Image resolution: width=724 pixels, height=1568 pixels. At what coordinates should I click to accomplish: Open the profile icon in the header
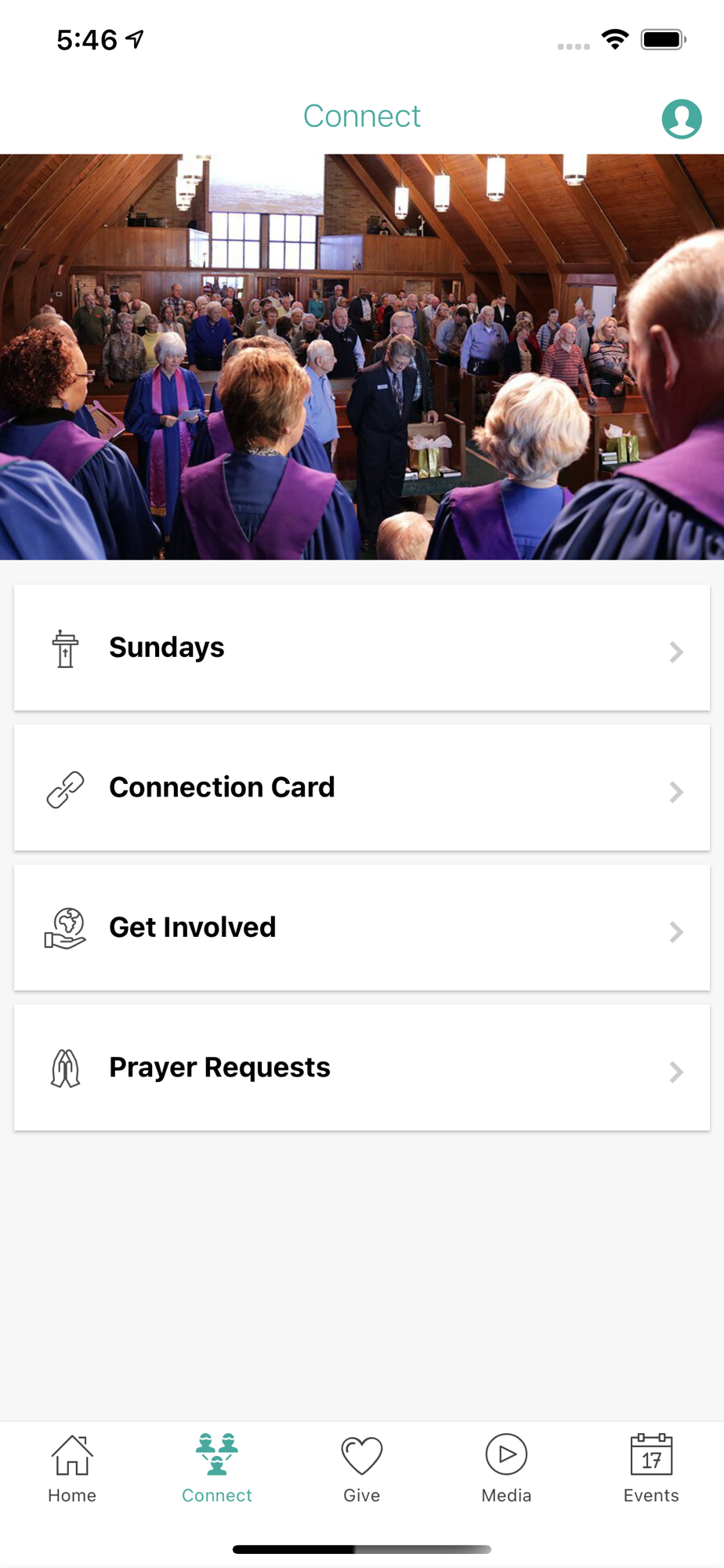tap(681, 119)
